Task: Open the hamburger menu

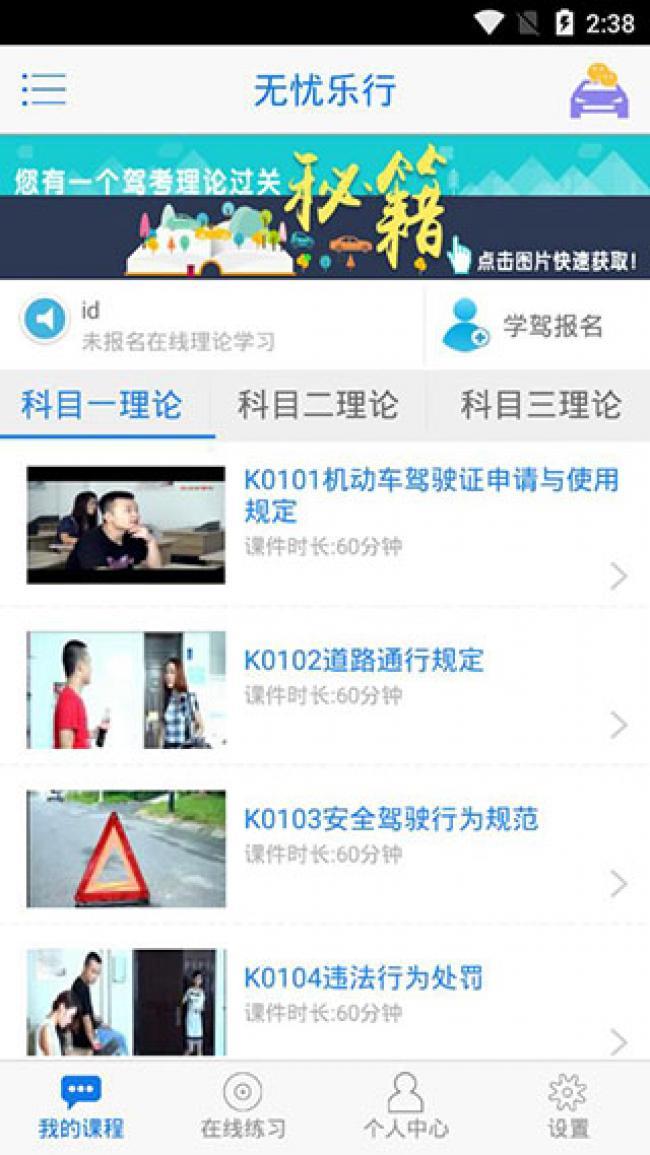Action: [x=44, y=90]
